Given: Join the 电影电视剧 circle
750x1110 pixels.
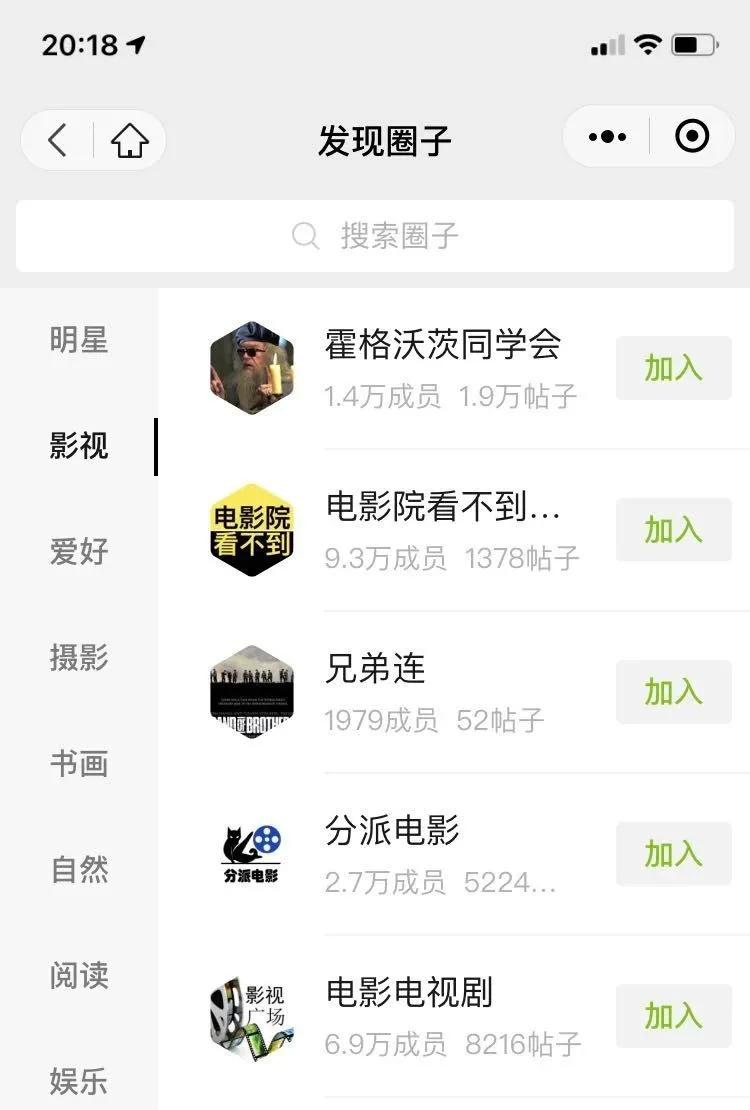Looking at the screenshot, I should coord(673,1015).
